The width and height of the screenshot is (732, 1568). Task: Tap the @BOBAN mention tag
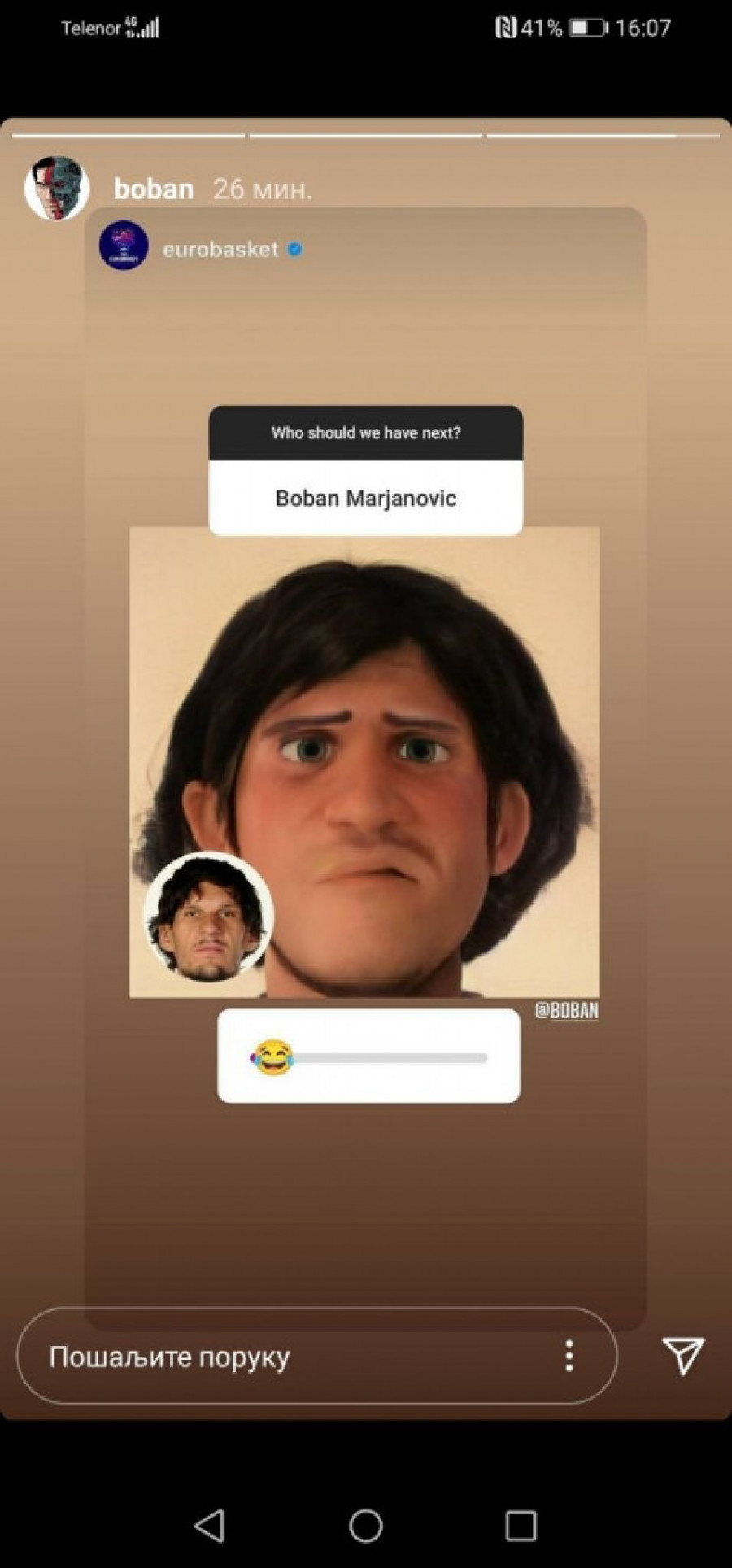coord(566,1010)
